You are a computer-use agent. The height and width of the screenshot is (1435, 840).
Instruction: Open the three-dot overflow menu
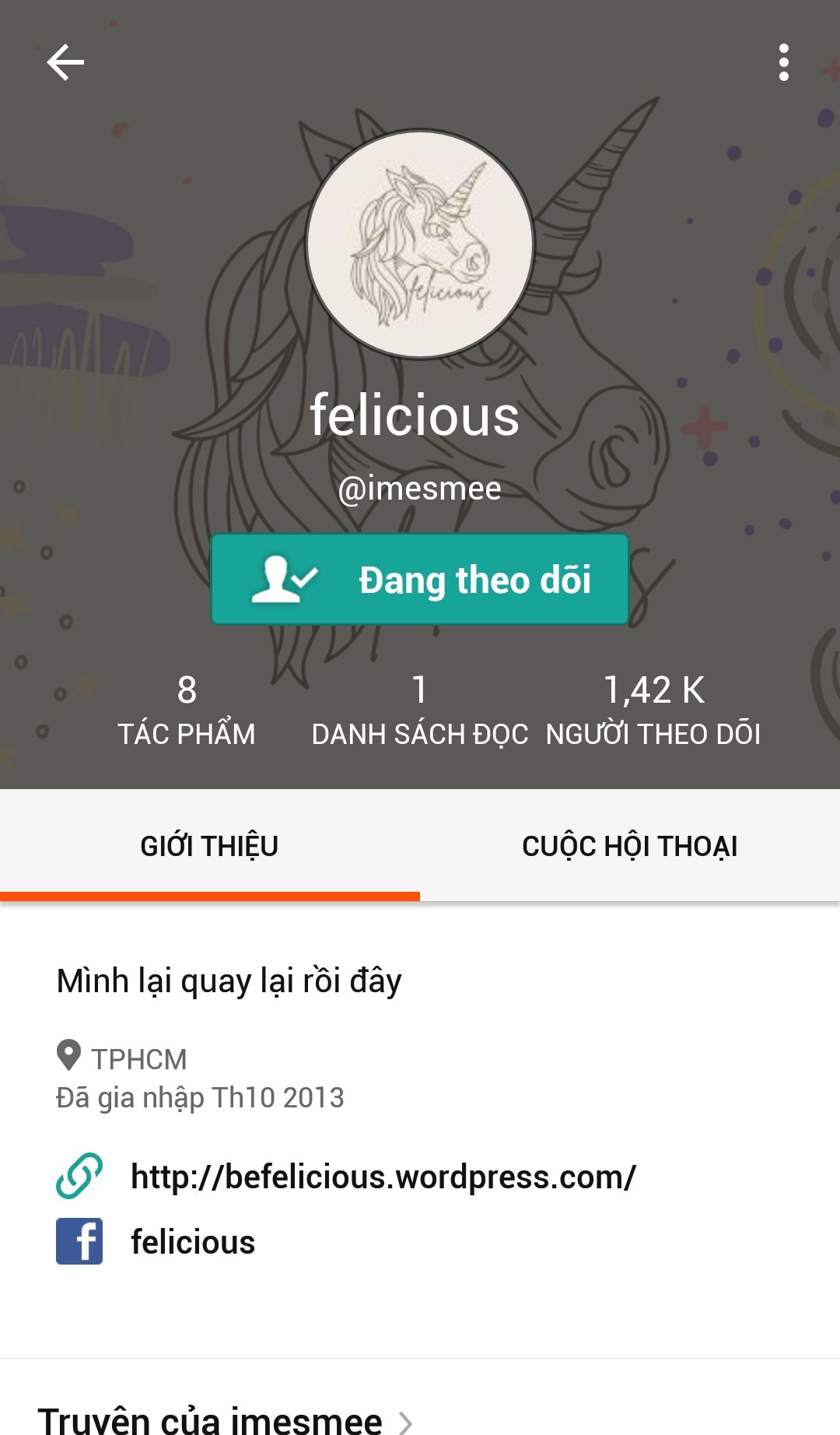(x=783, y=62)
